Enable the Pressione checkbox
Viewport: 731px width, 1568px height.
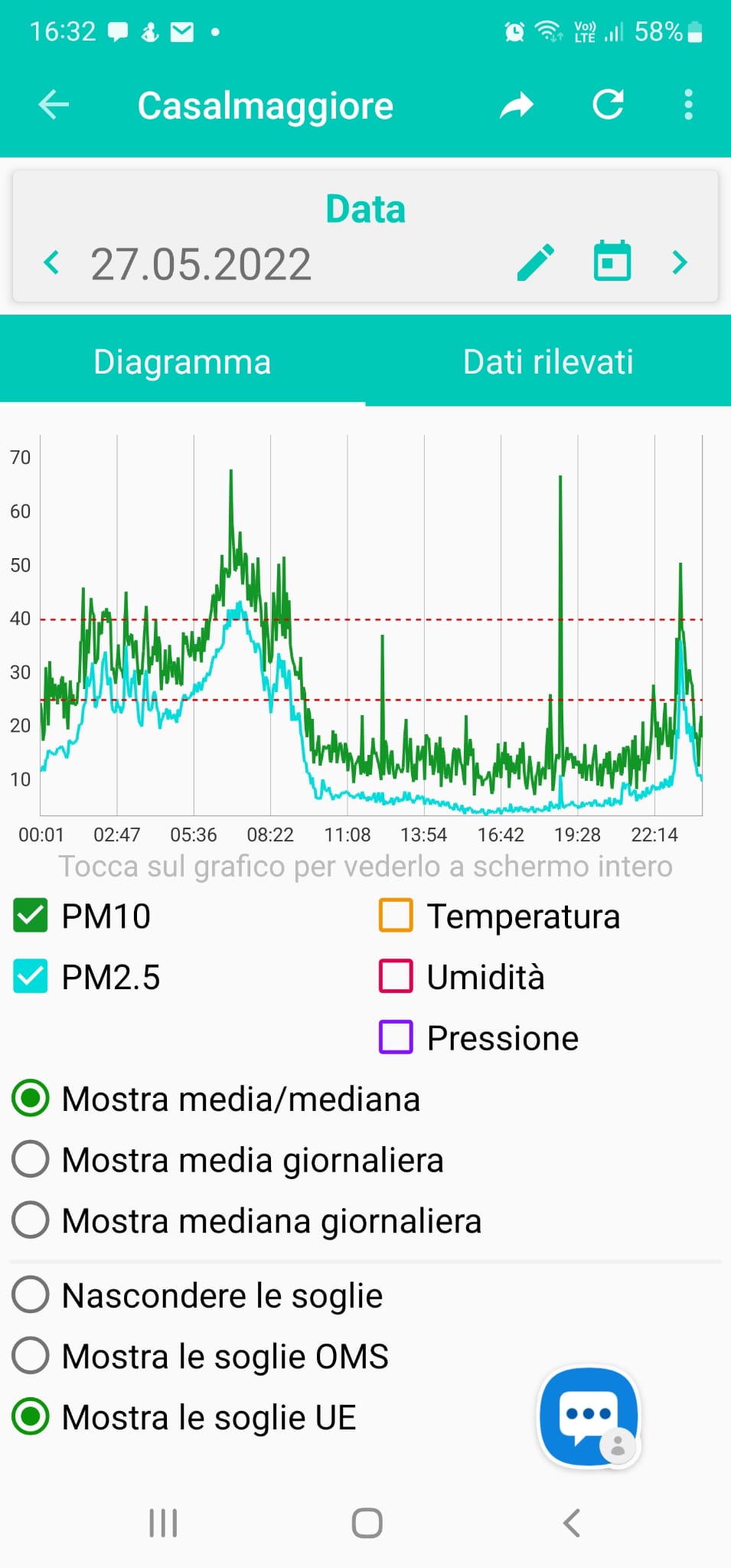click(x=396, y=1037)
